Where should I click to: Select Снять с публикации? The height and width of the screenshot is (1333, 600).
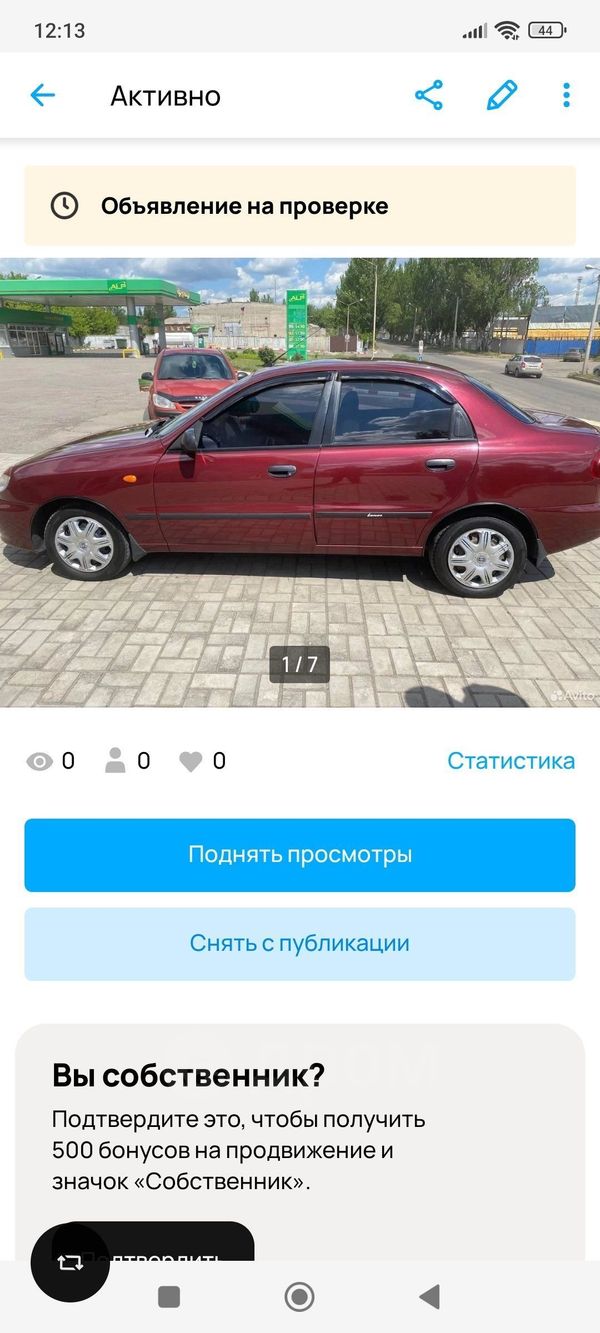[300, 944]
